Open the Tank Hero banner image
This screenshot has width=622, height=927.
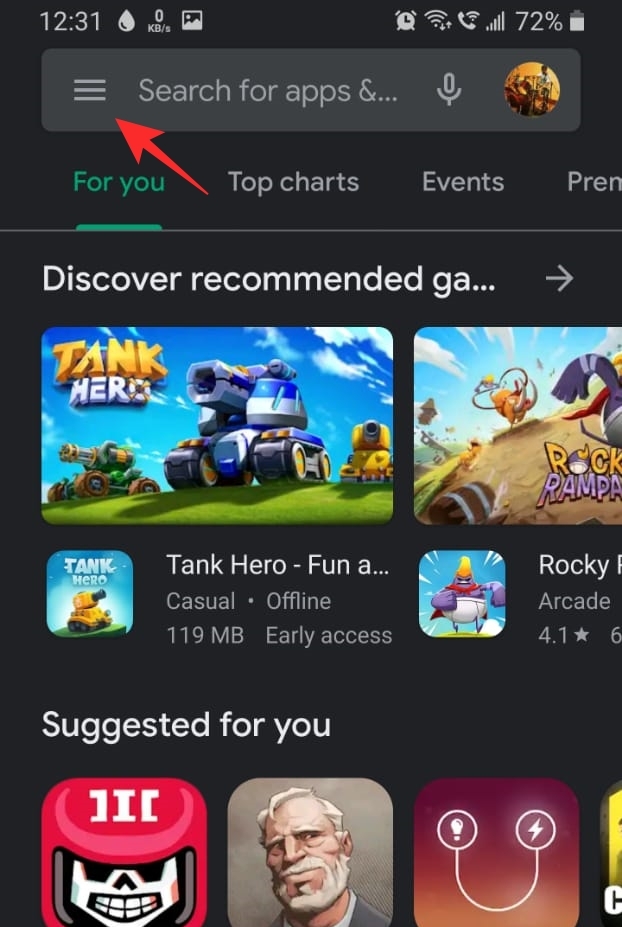[x=217, y=425]
